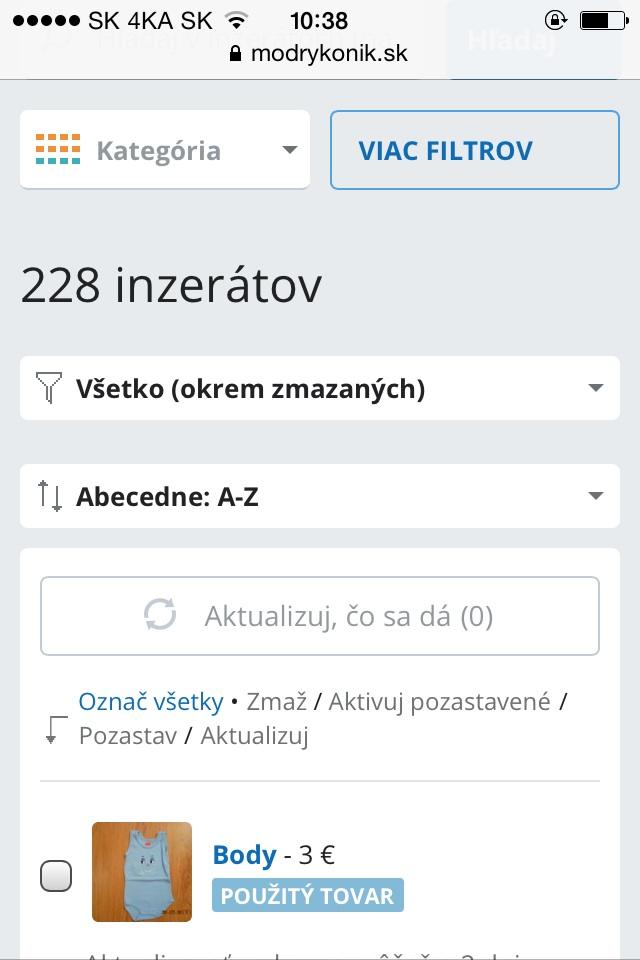Screen dimensions: 640x960
Task: Tap the Aktualizuj bulk action link
Action: click(254, 736)
